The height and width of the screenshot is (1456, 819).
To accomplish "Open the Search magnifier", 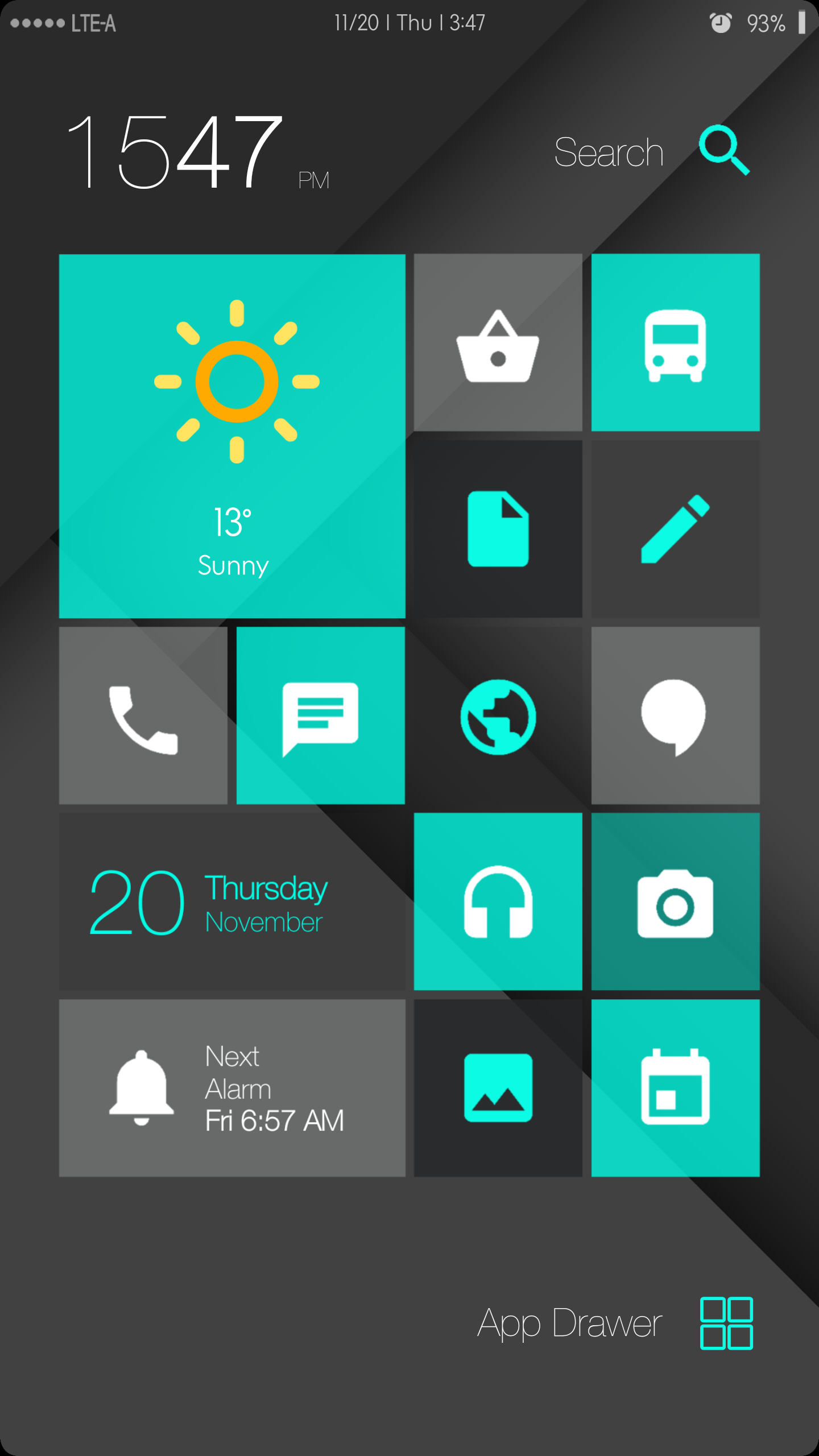I will [x=723, y=150].
